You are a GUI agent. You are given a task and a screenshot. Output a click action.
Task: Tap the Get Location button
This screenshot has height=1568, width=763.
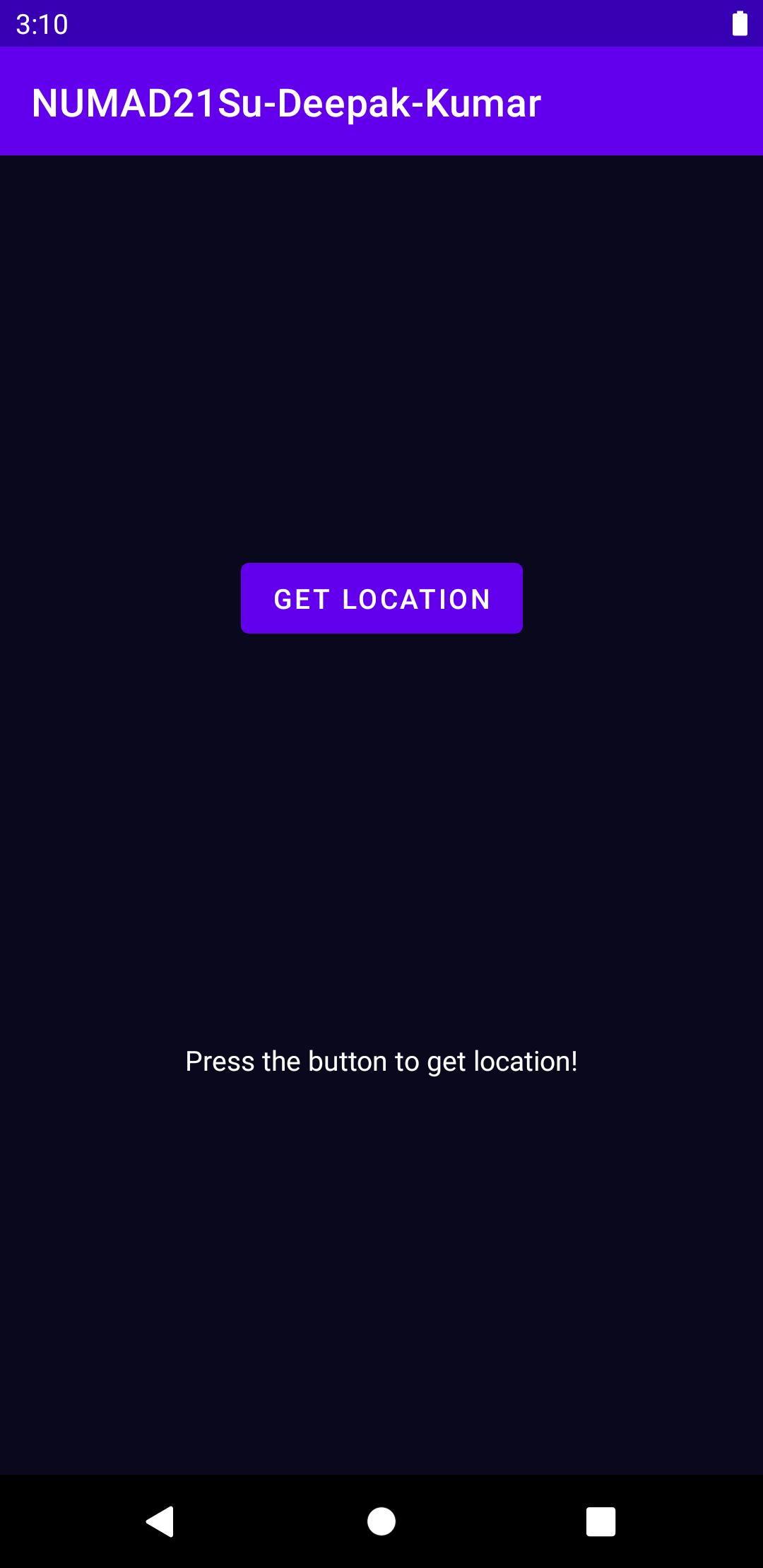381,598
